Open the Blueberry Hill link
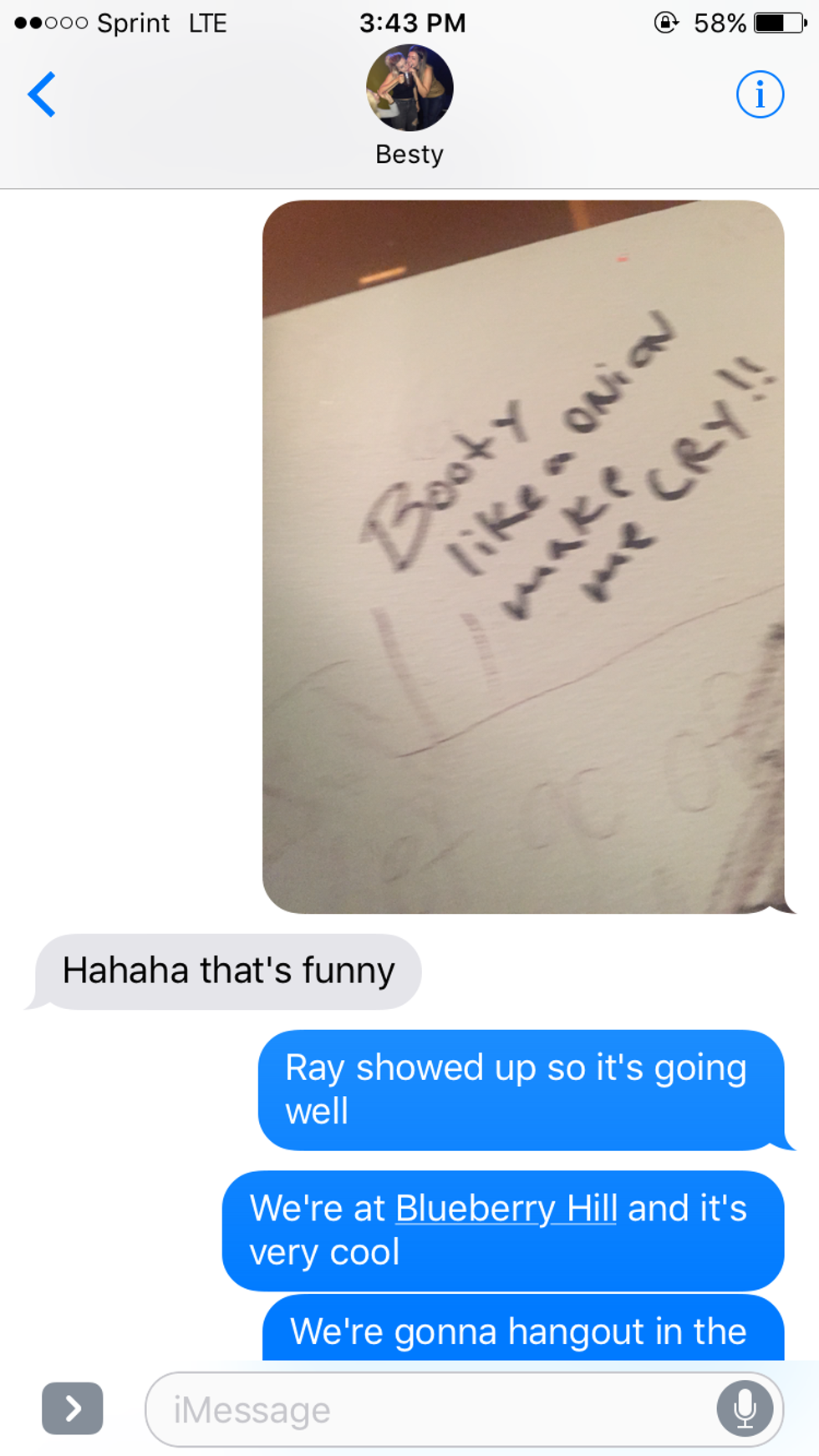 (x=506, y=1208)
